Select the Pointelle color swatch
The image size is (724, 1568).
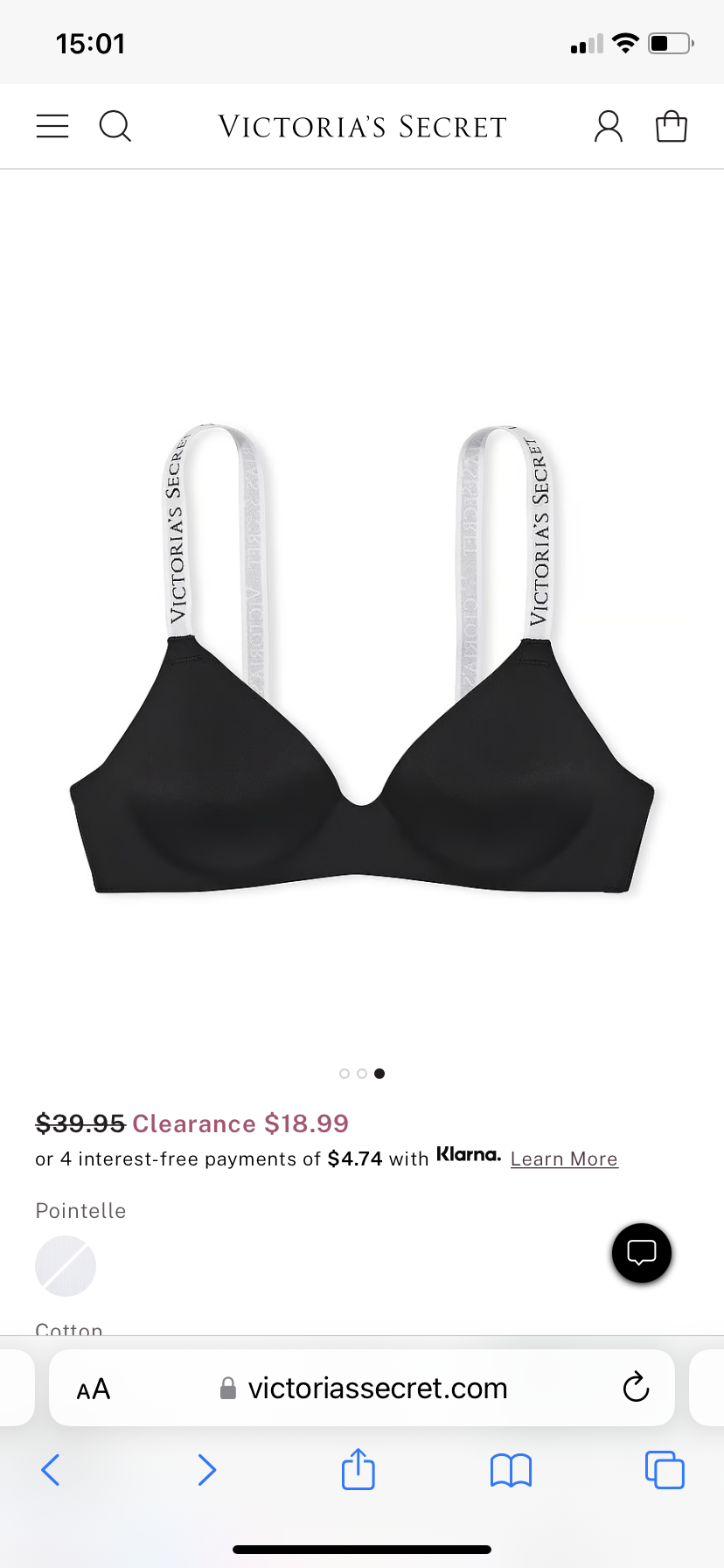point(66,1265)
